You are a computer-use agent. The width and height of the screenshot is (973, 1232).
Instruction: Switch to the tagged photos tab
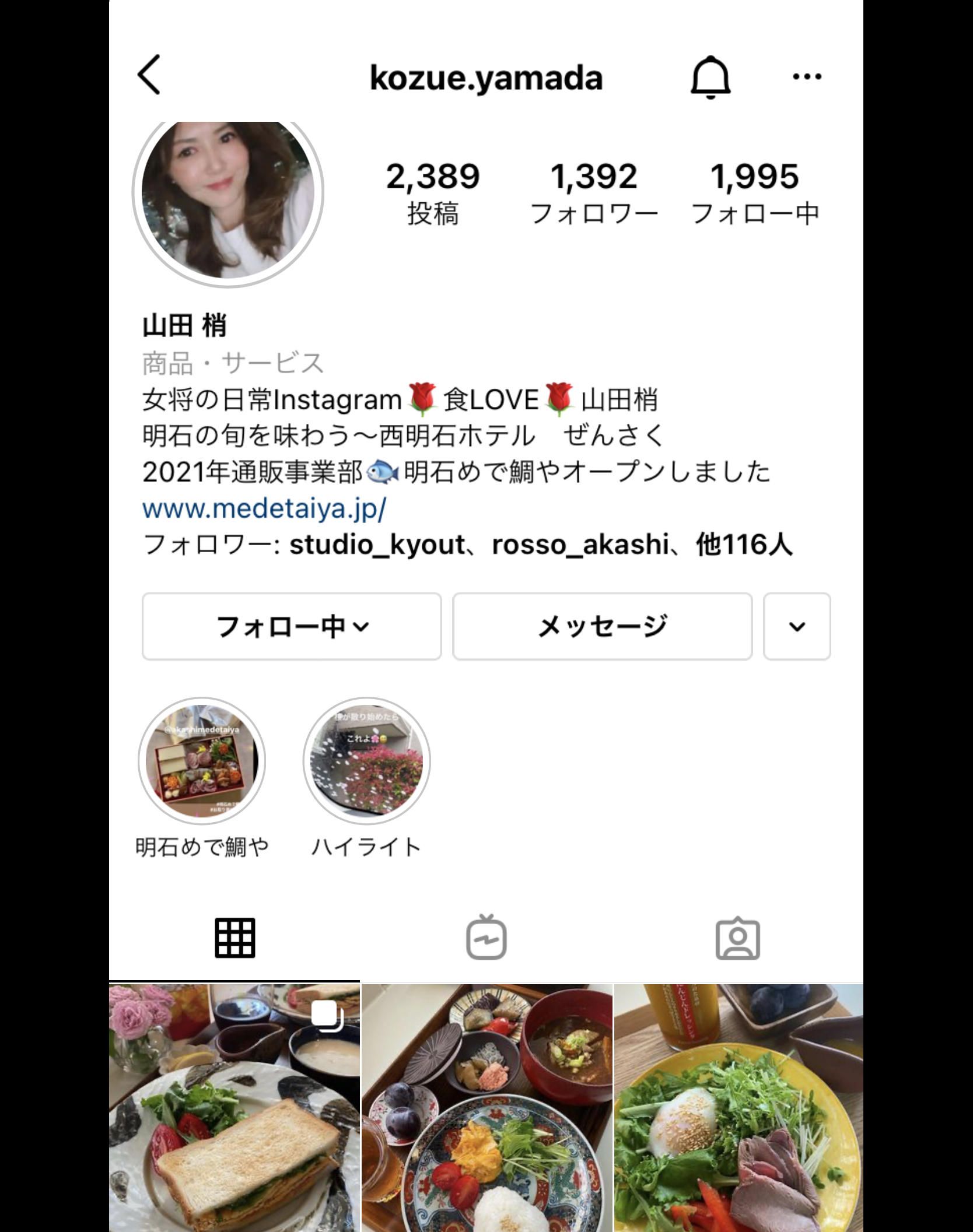pyautogui.click(x=737, y=938)
